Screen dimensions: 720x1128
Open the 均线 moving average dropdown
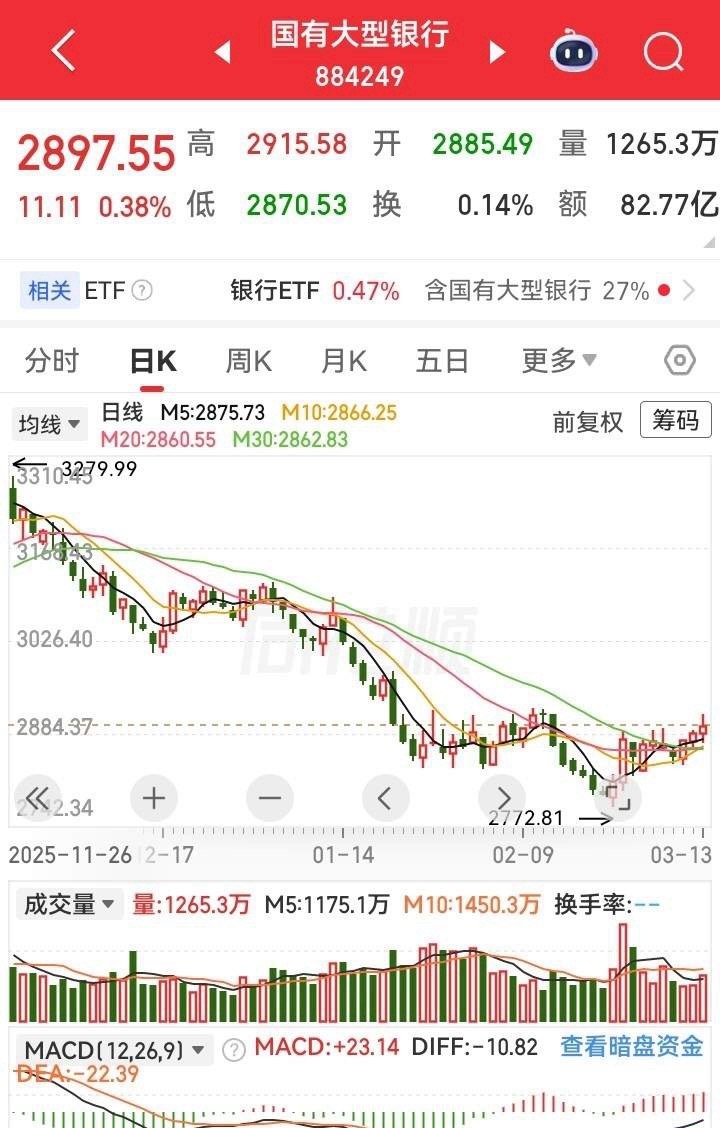tap(48, 423)
